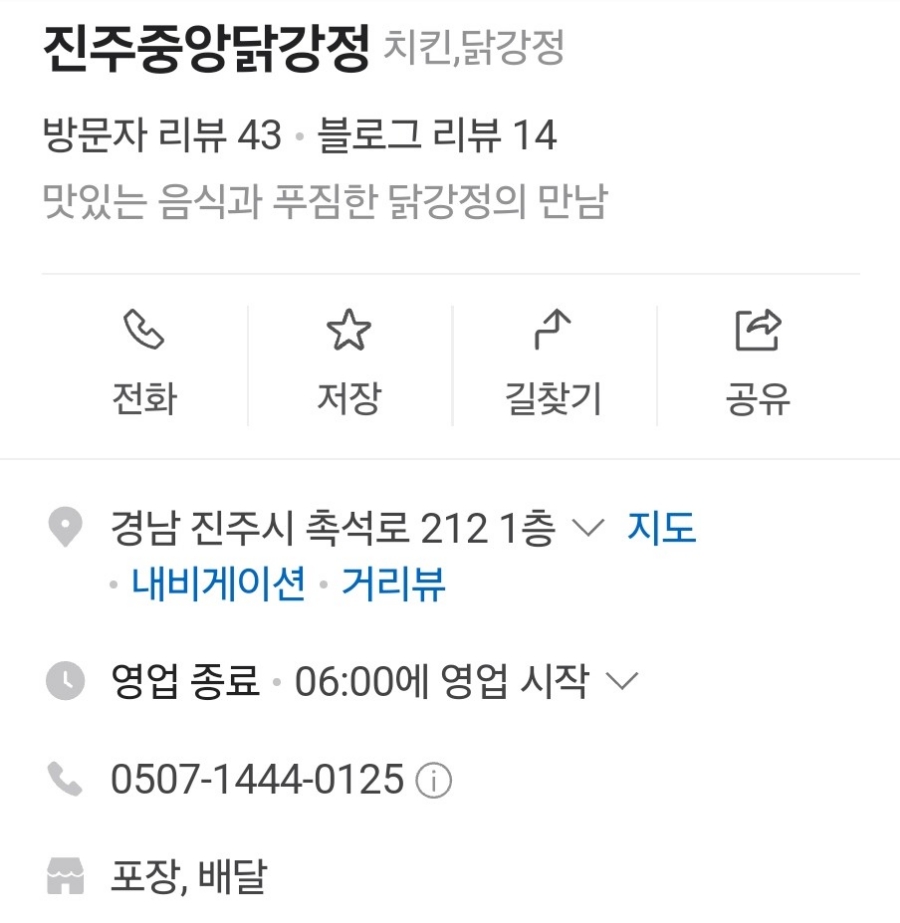Image resolution: width=900 pixels, height=923 pixels.
Task: Open 블로그 리뷰 14 blog reviews
Action: [437, 135]
